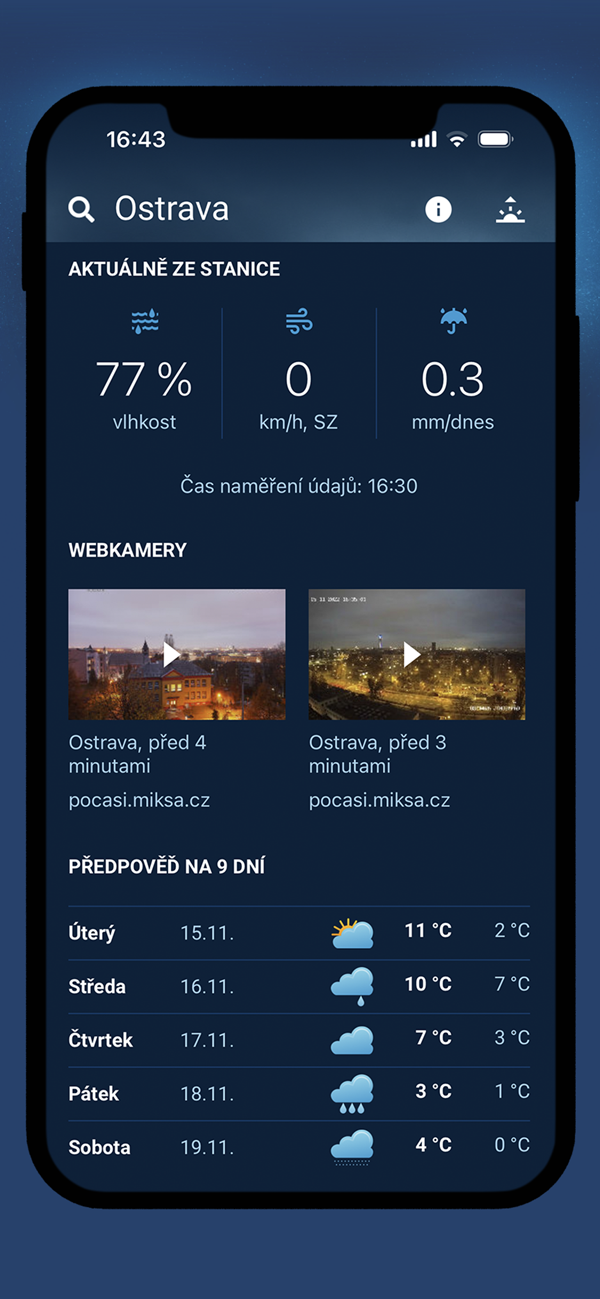Open the sunrise and sunset icon
The image size is (600, 1299).
pos(510,209)
